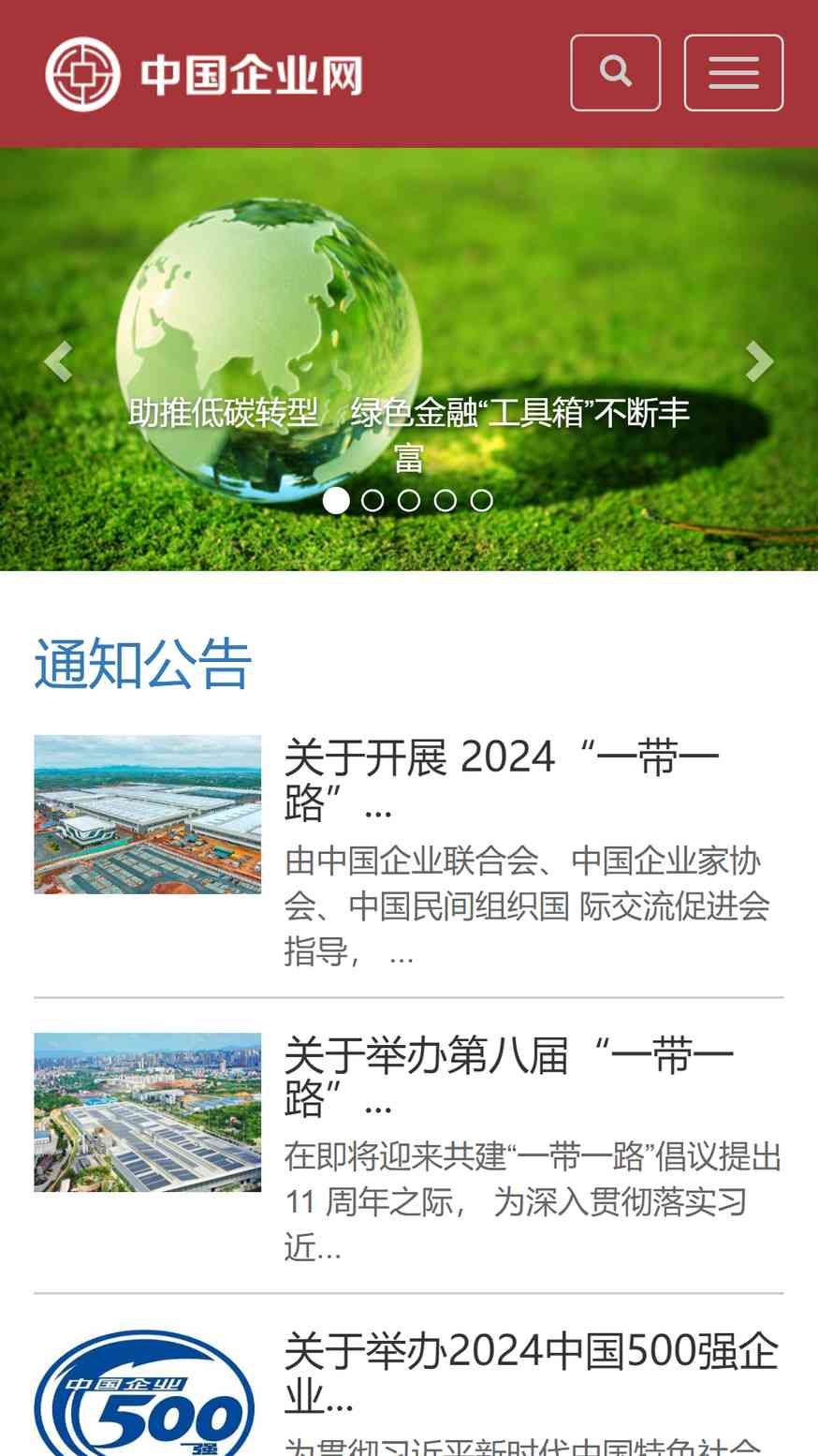Open the banner article about 绿色金融工具箱

click(x=409, y=434)
